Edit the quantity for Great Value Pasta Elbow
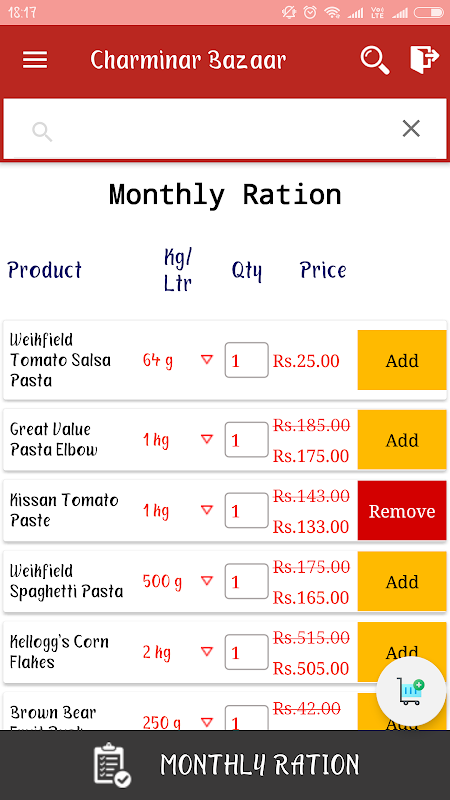The height and width of the screenshot is (800, 450). [246, 440]
